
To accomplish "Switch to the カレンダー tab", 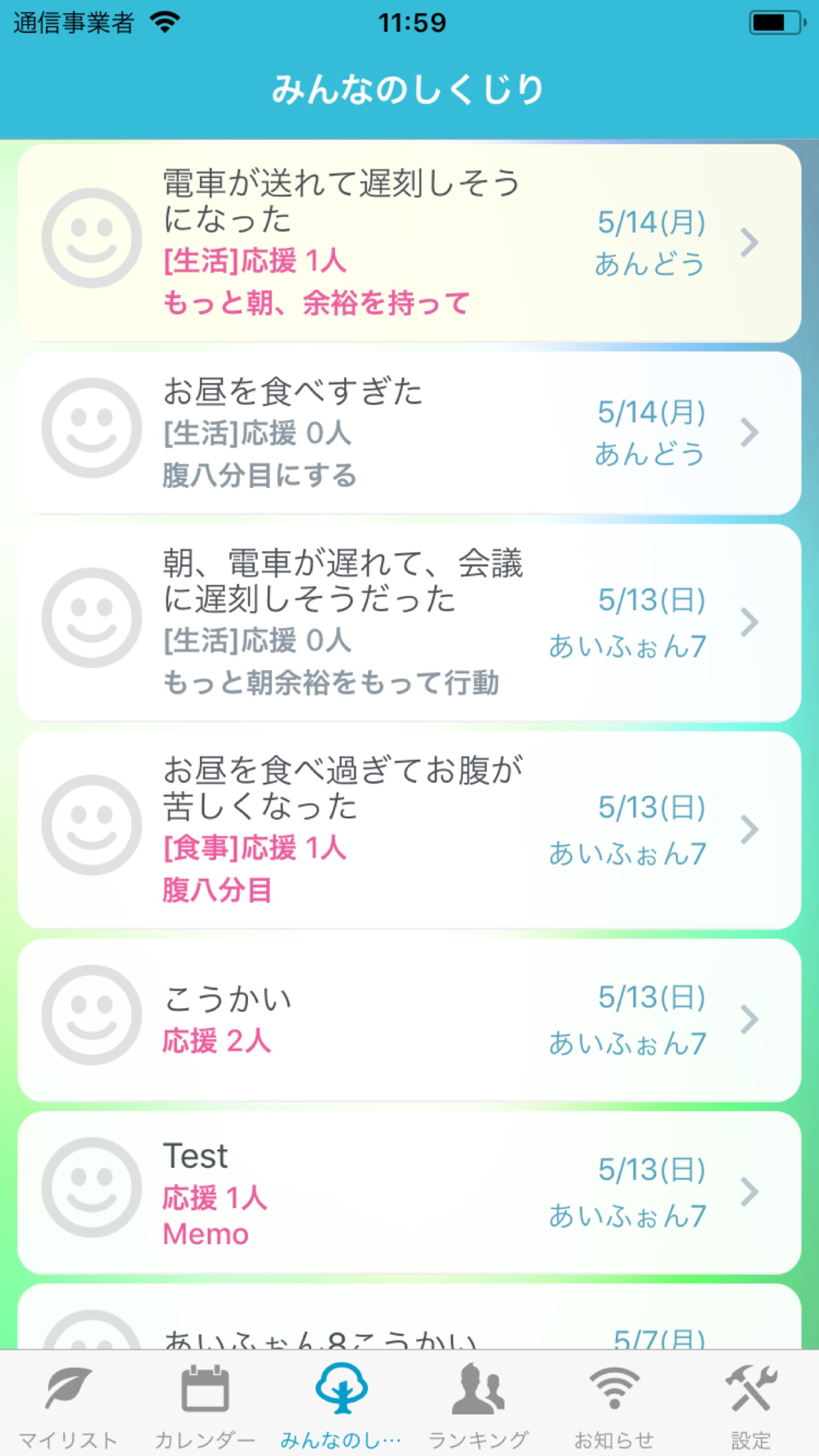I will coord(205,1404).
